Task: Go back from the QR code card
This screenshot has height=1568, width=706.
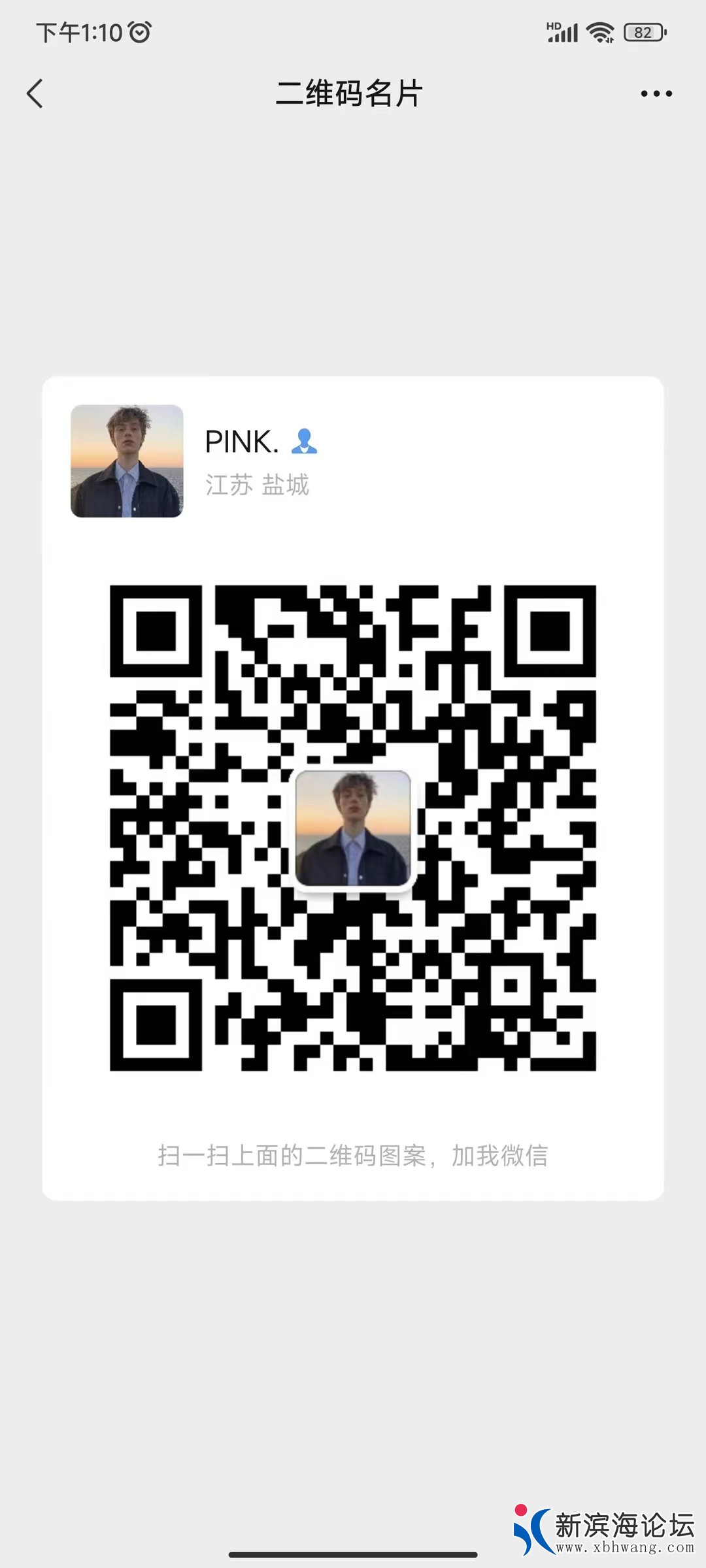Action: coord(35,93)
